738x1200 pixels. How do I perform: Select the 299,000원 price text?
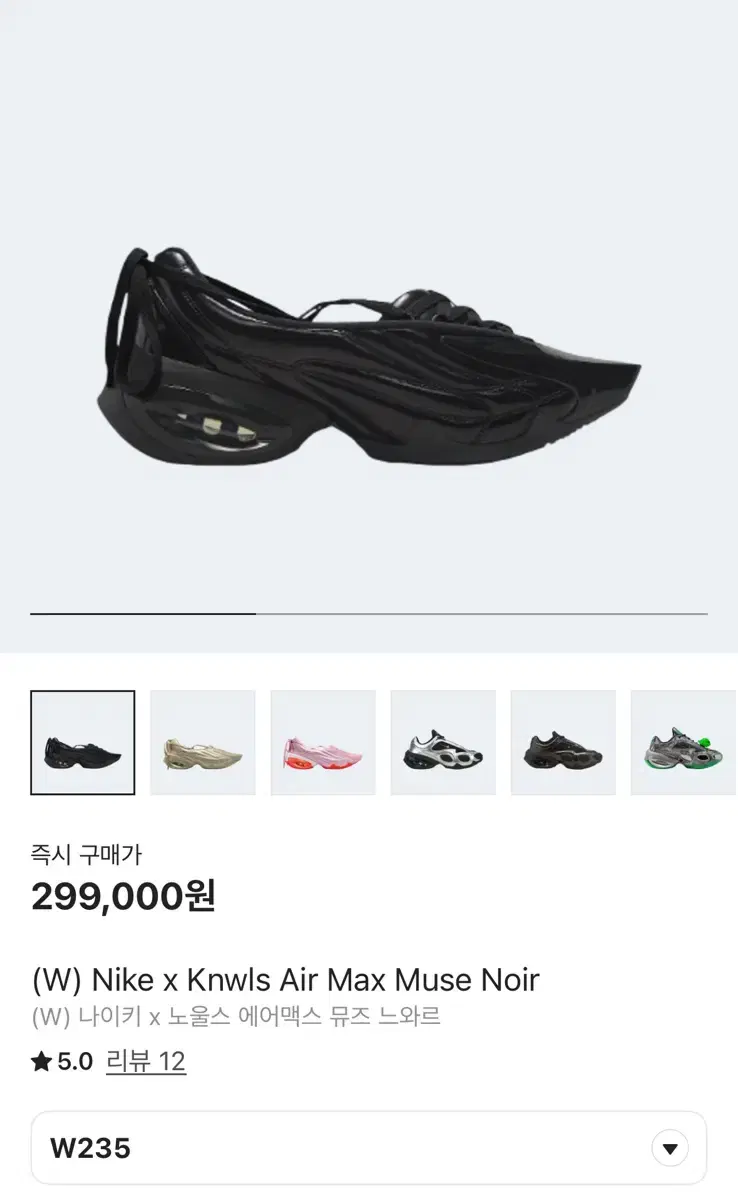coord(124,895)
